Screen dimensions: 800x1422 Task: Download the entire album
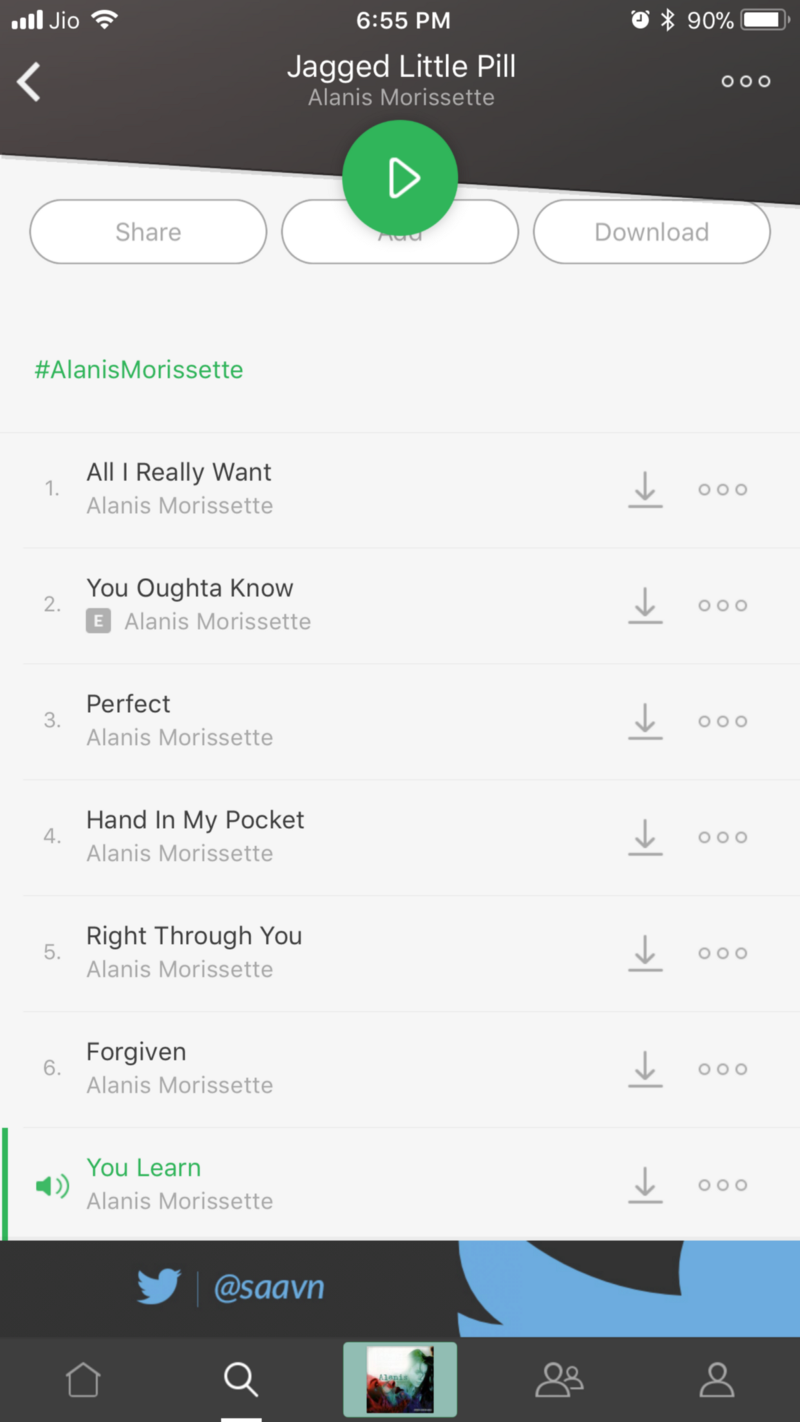point(651,232)
